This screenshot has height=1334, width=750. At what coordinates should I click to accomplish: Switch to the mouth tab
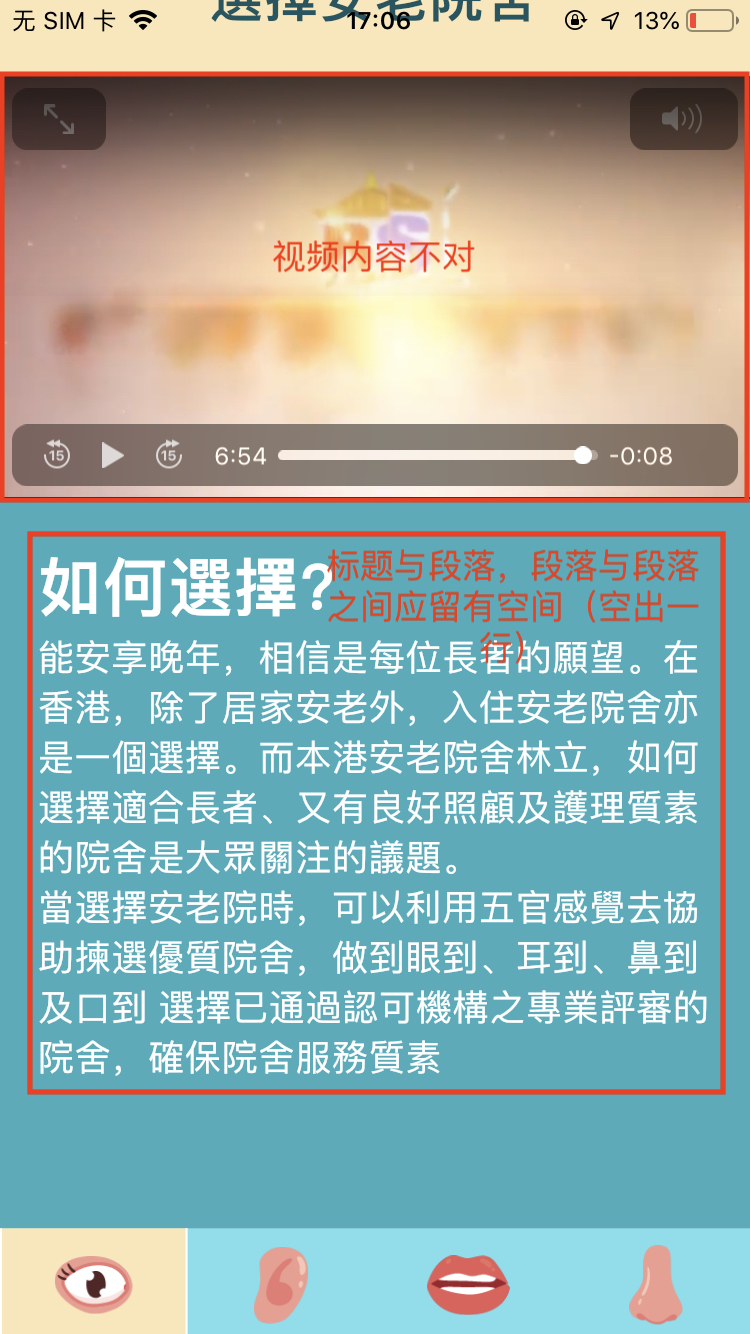point(468,1282)
